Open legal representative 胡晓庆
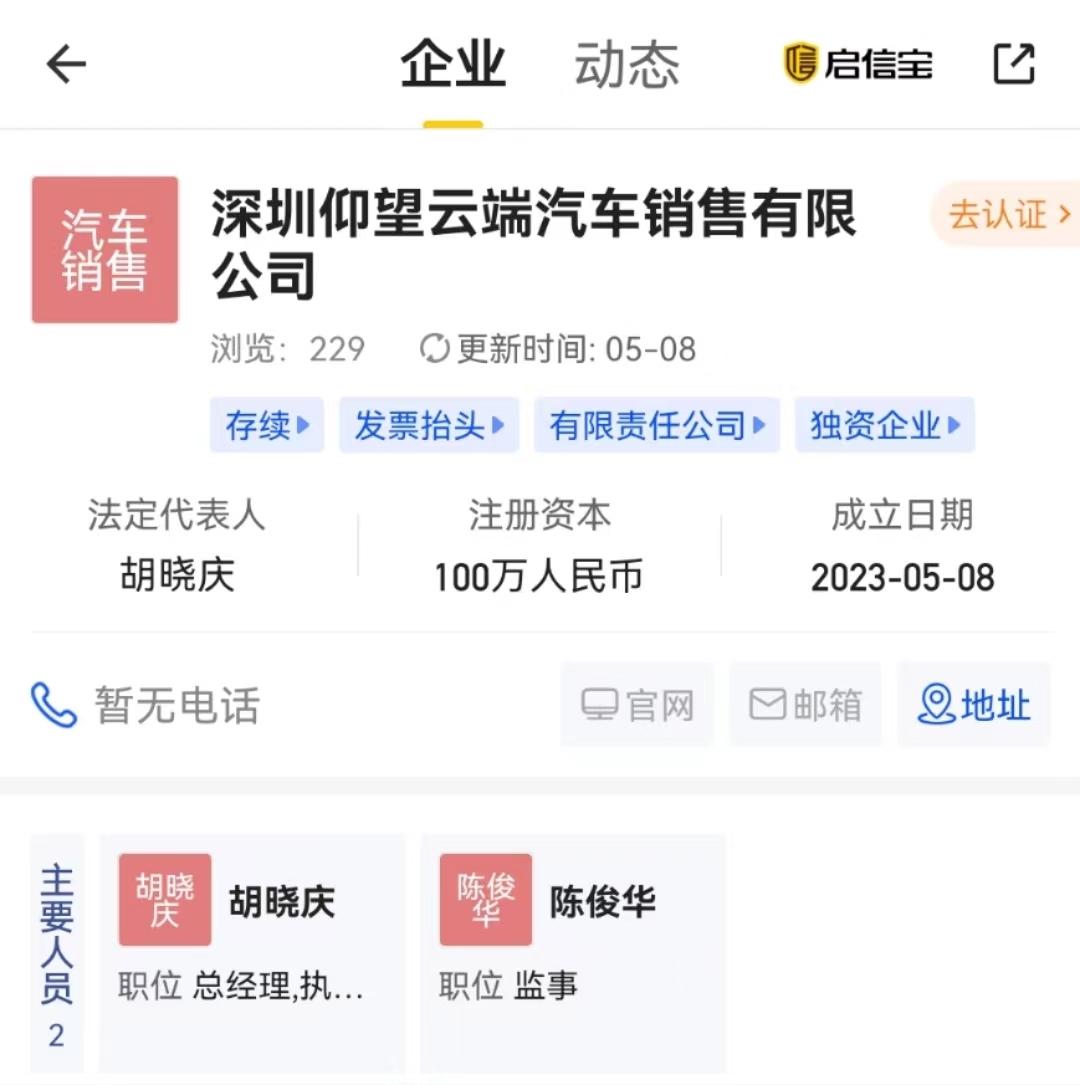The image size is (1080, 1085). [x=177, y=576]
